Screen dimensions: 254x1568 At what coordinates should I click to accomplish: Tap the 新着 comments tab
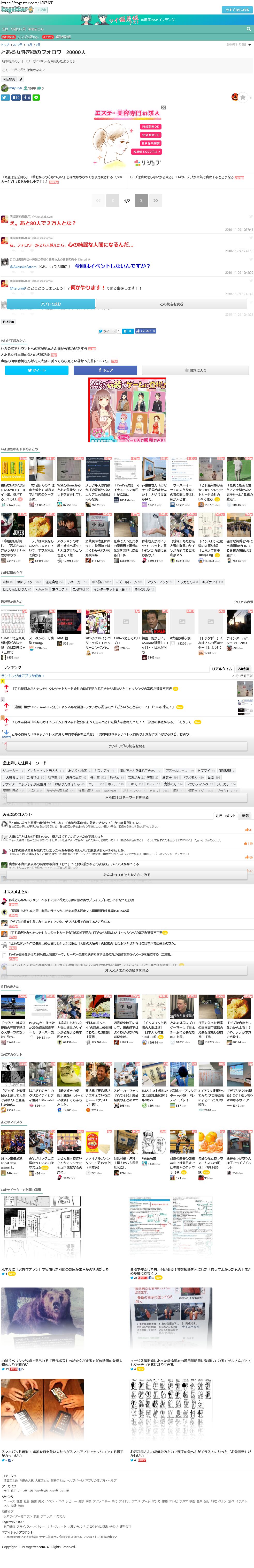click(x=245, y=816)
